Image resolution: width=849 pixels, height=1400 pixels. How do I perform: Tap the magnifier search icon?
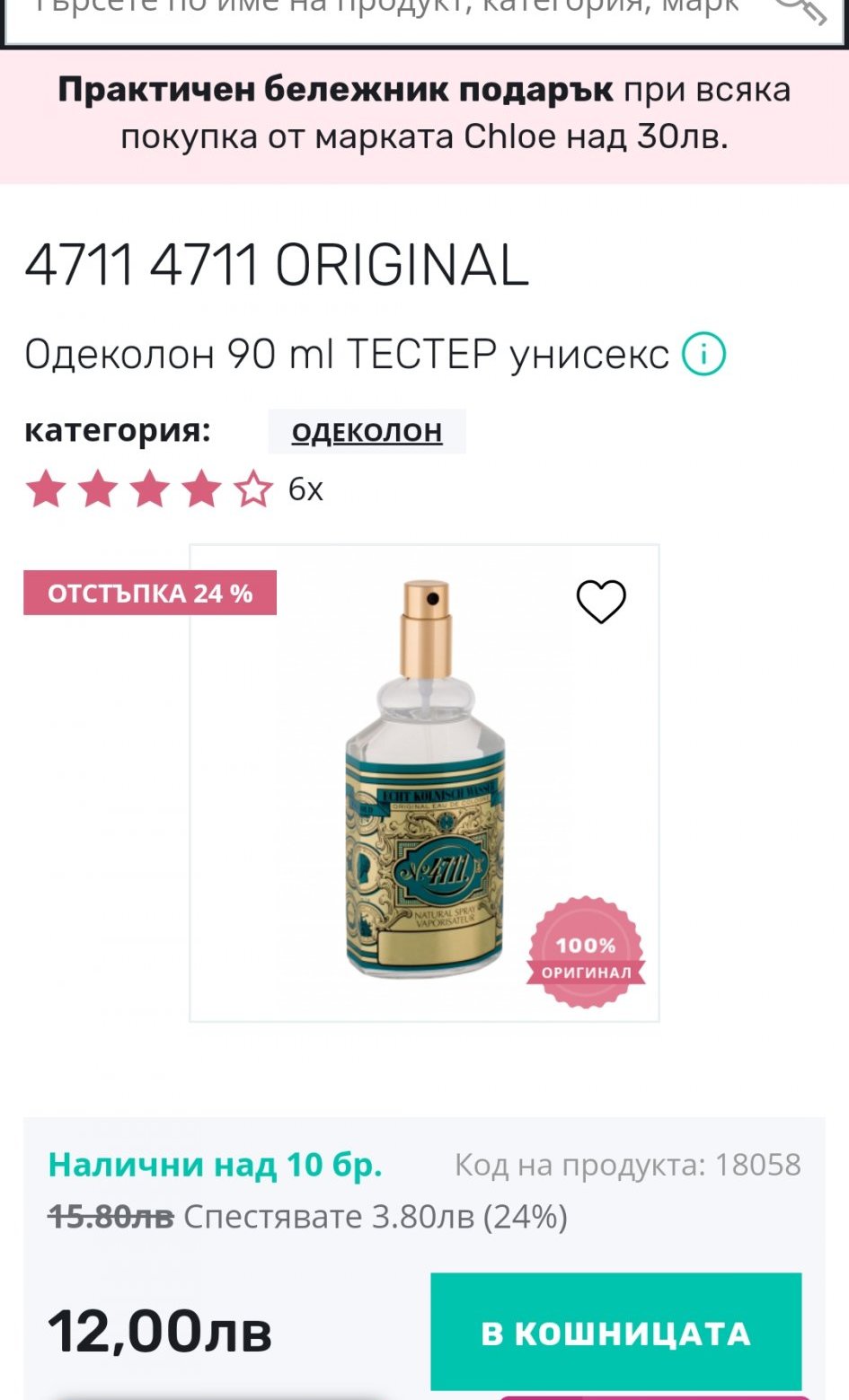pyautogui.click(x=802, y=9)
